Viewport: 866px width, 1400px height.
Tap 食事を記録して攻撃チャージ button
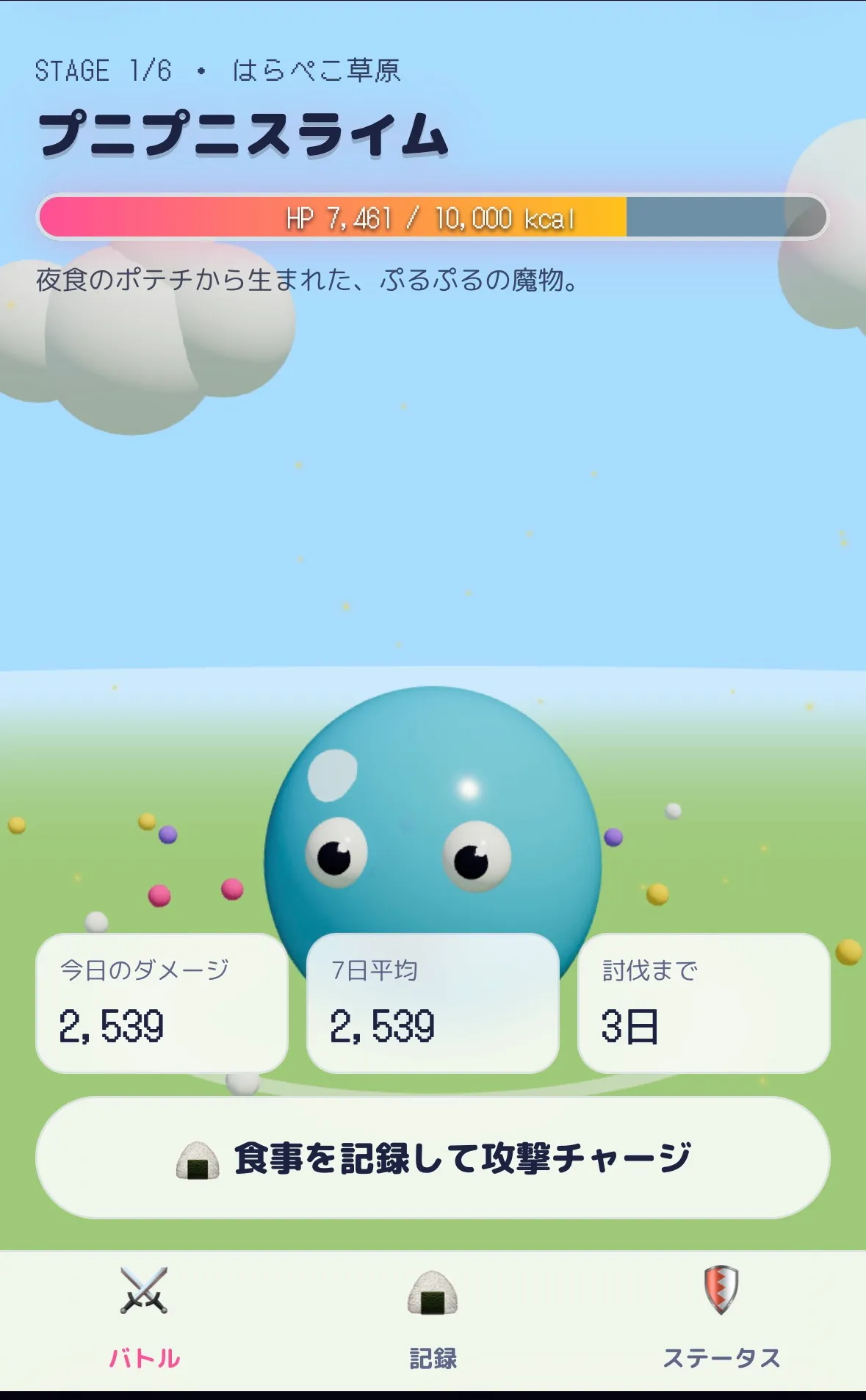[433, 1158]
